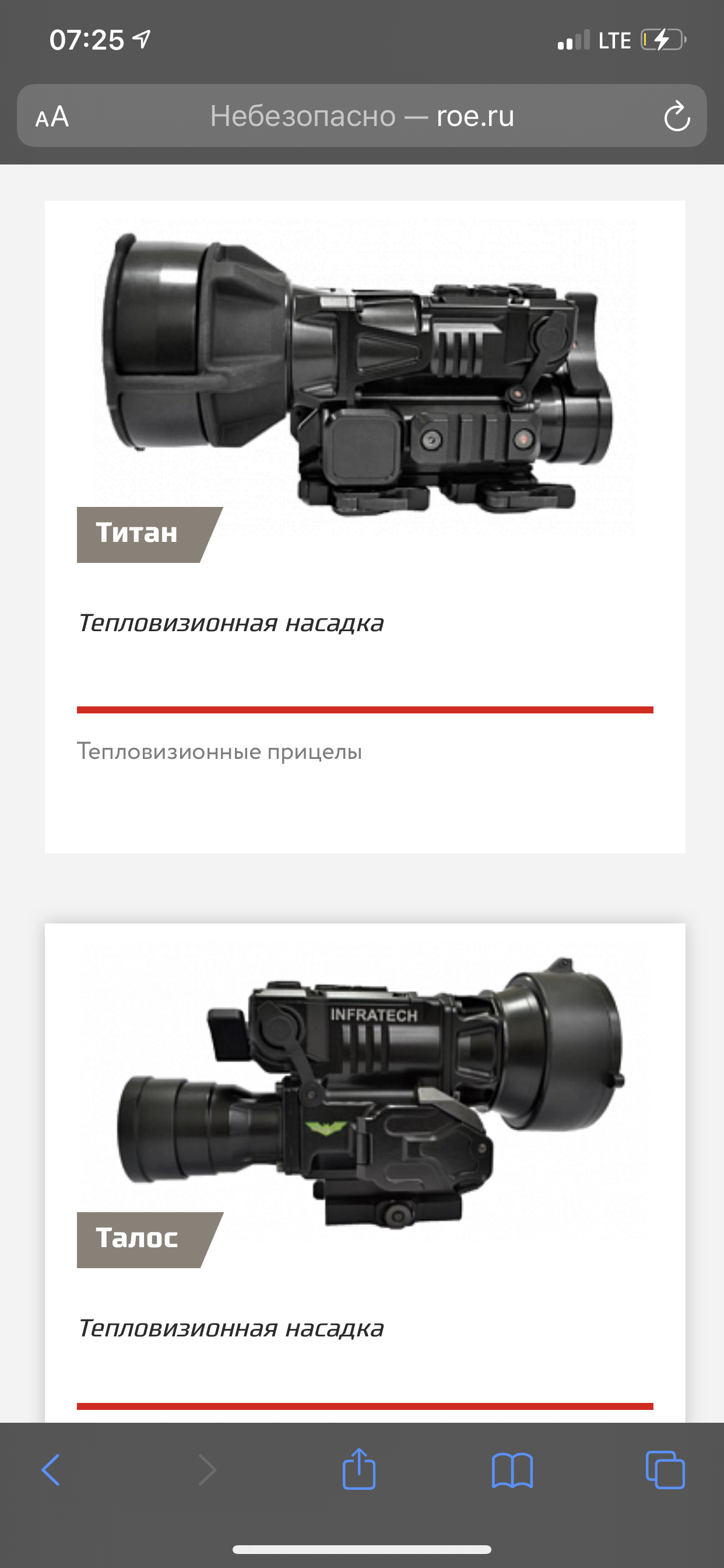Reload the roe.ru page

click(x=677, y=116)
